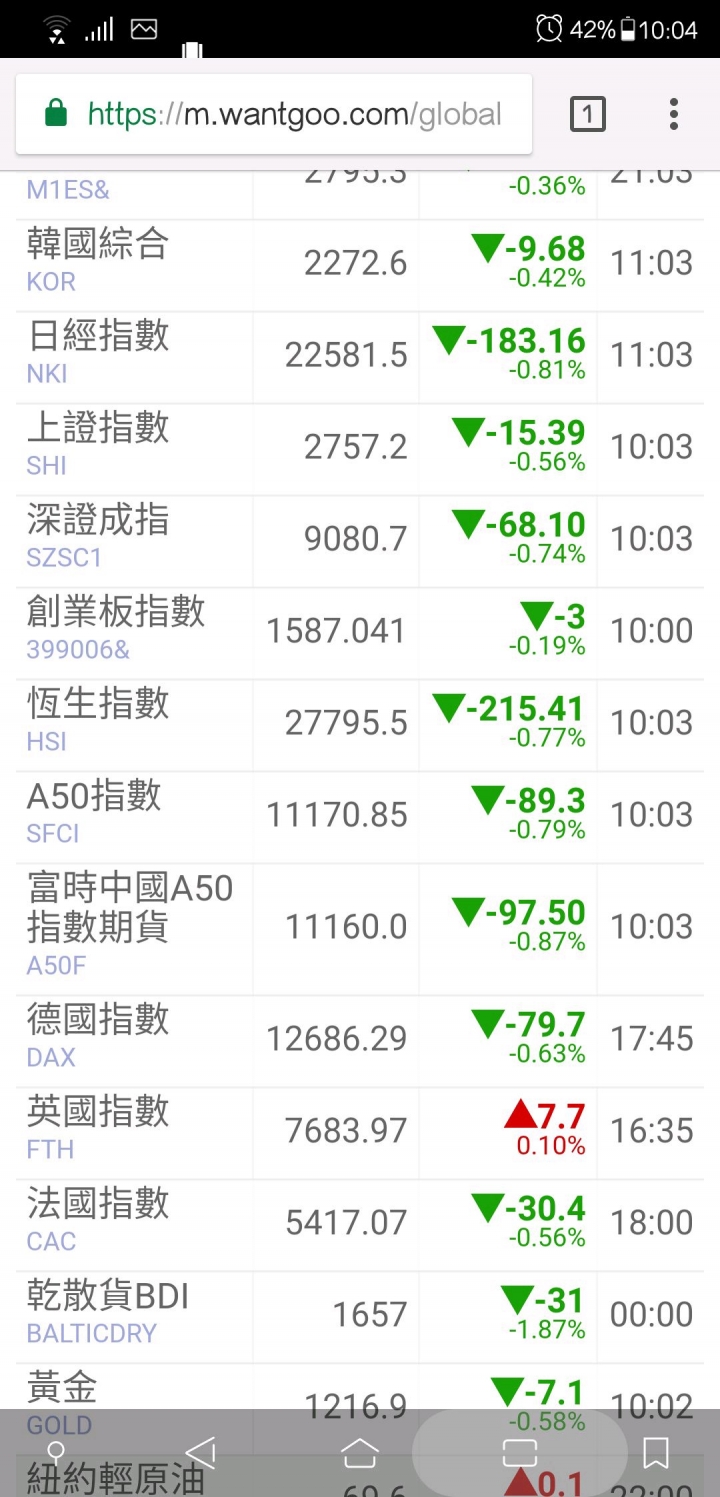Open the browser tab switcher
This screenshot has height=1497, width=720.
click(588, 115)
